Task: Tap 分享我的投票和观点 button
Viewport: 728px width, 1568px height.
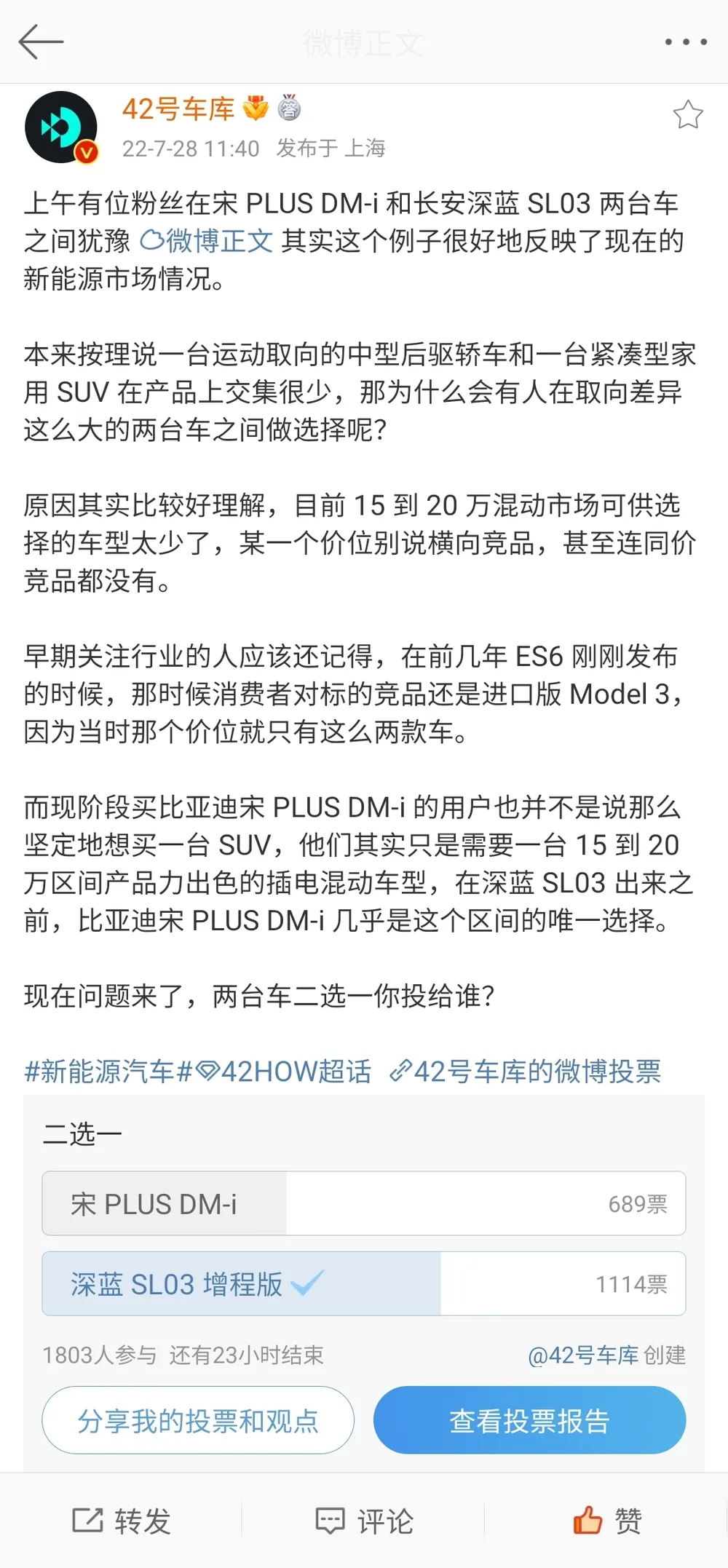Action: [198, 1421]
